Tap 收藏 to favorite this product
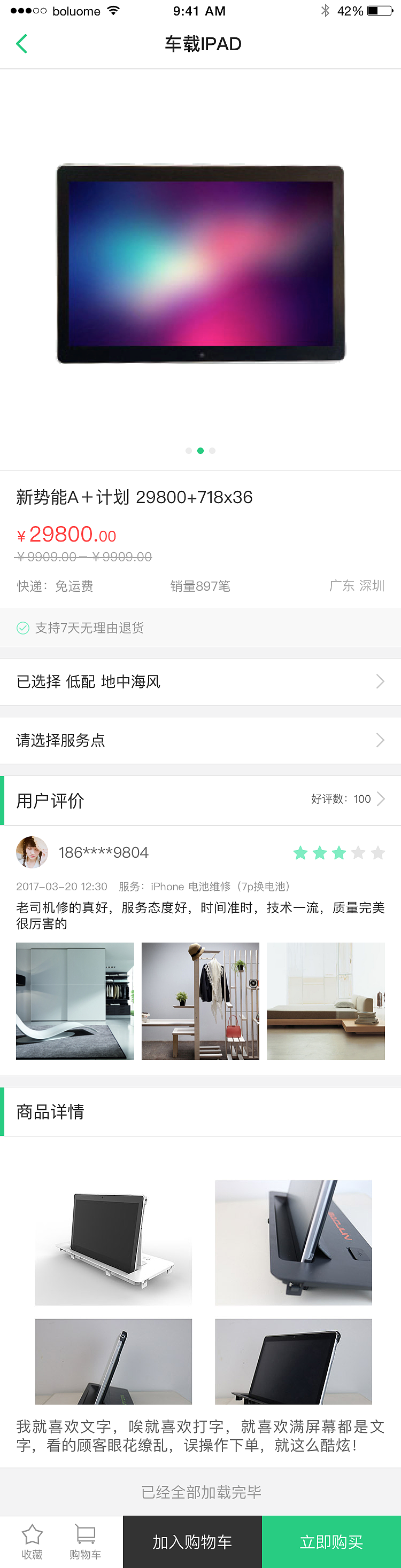Image resolution: width=401 pixels, height=1568 pixels. 32,1541
